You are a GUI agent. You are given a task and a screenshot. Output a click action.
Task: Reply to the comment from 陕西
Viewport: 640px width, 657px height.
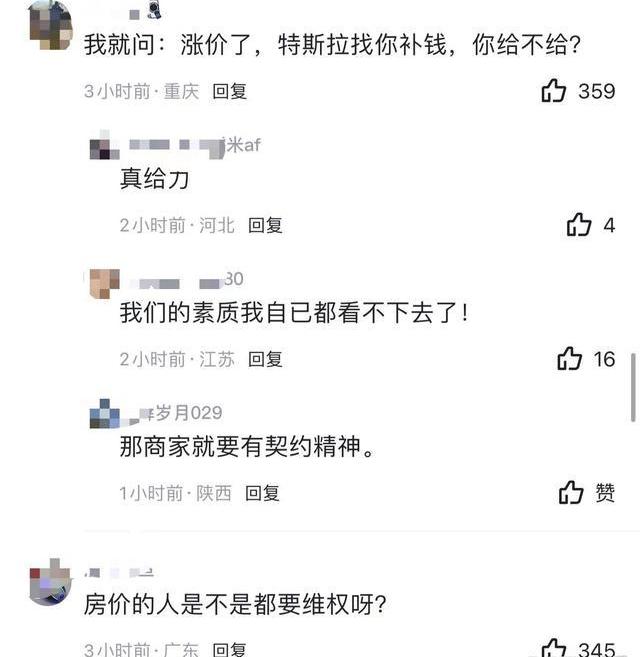[x=262, y=492]
